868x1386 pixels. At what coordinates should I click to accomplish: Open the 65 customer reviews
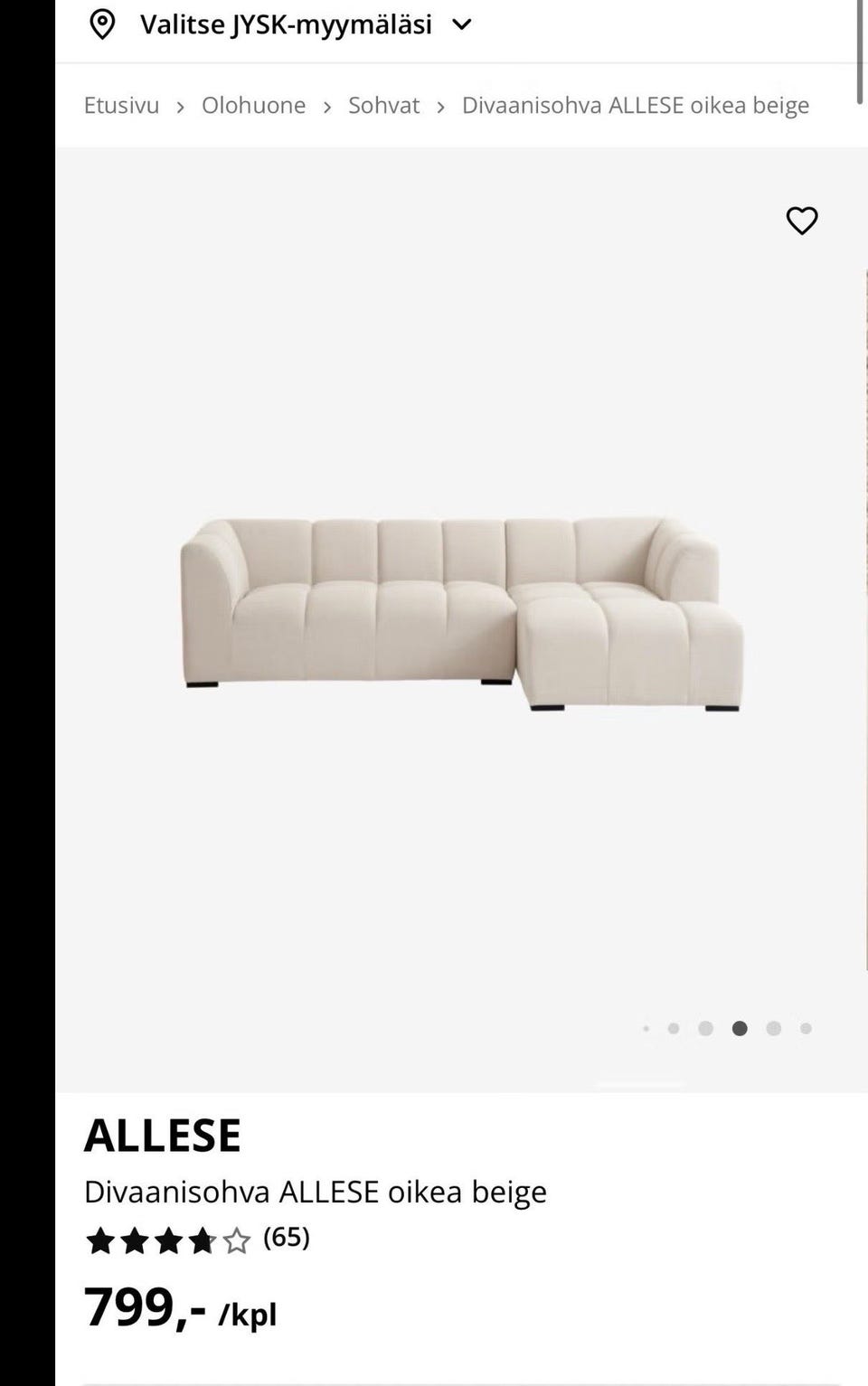pos(286,1238)
